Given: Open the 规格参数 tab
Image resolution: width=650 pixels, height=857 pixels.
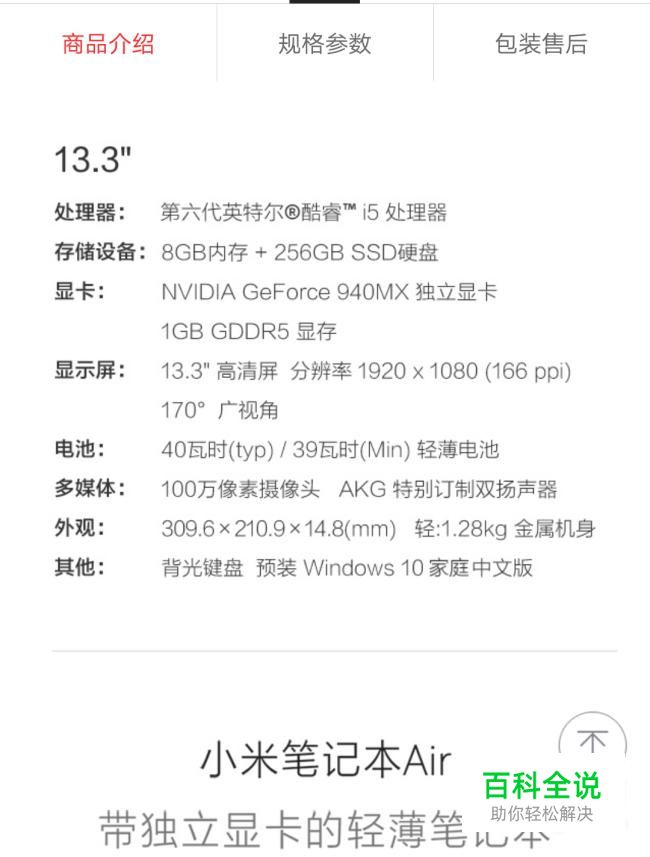Looking at the screenshot, I should point(325,44).
